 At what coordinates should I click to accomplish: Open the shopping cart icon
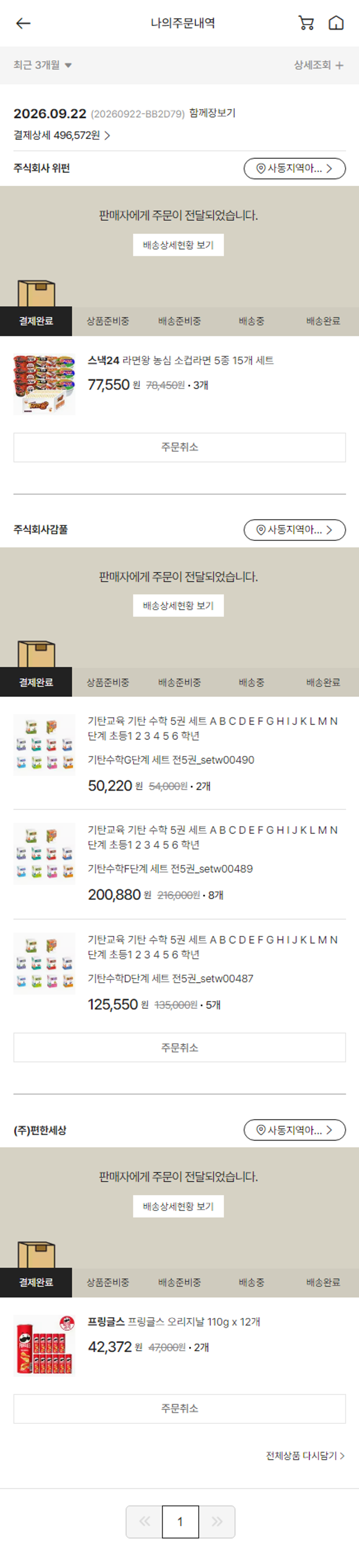pyautogui.click(x=306, y=23)
